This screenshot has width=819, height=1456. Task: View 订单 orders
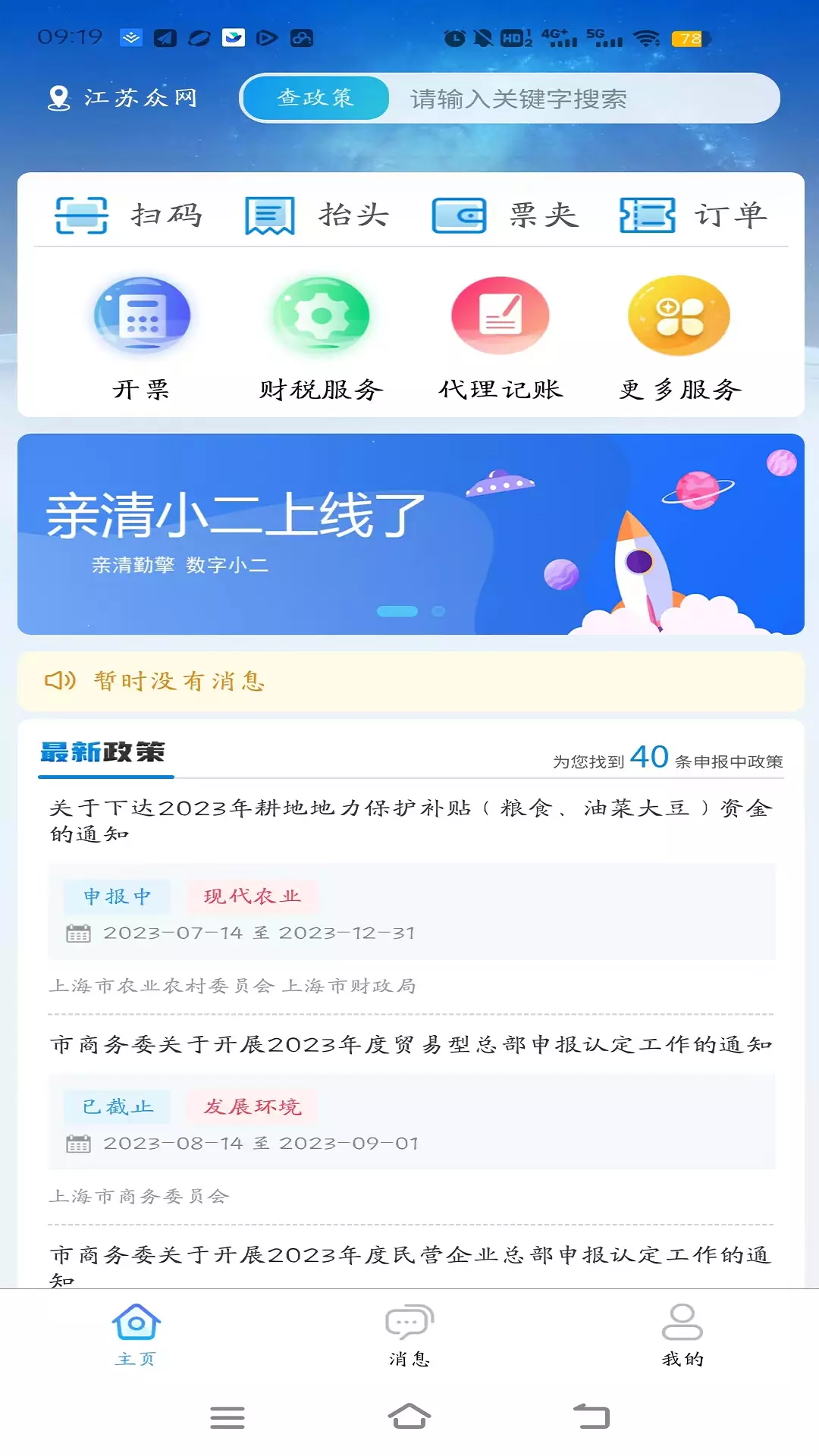click(693, 215)
